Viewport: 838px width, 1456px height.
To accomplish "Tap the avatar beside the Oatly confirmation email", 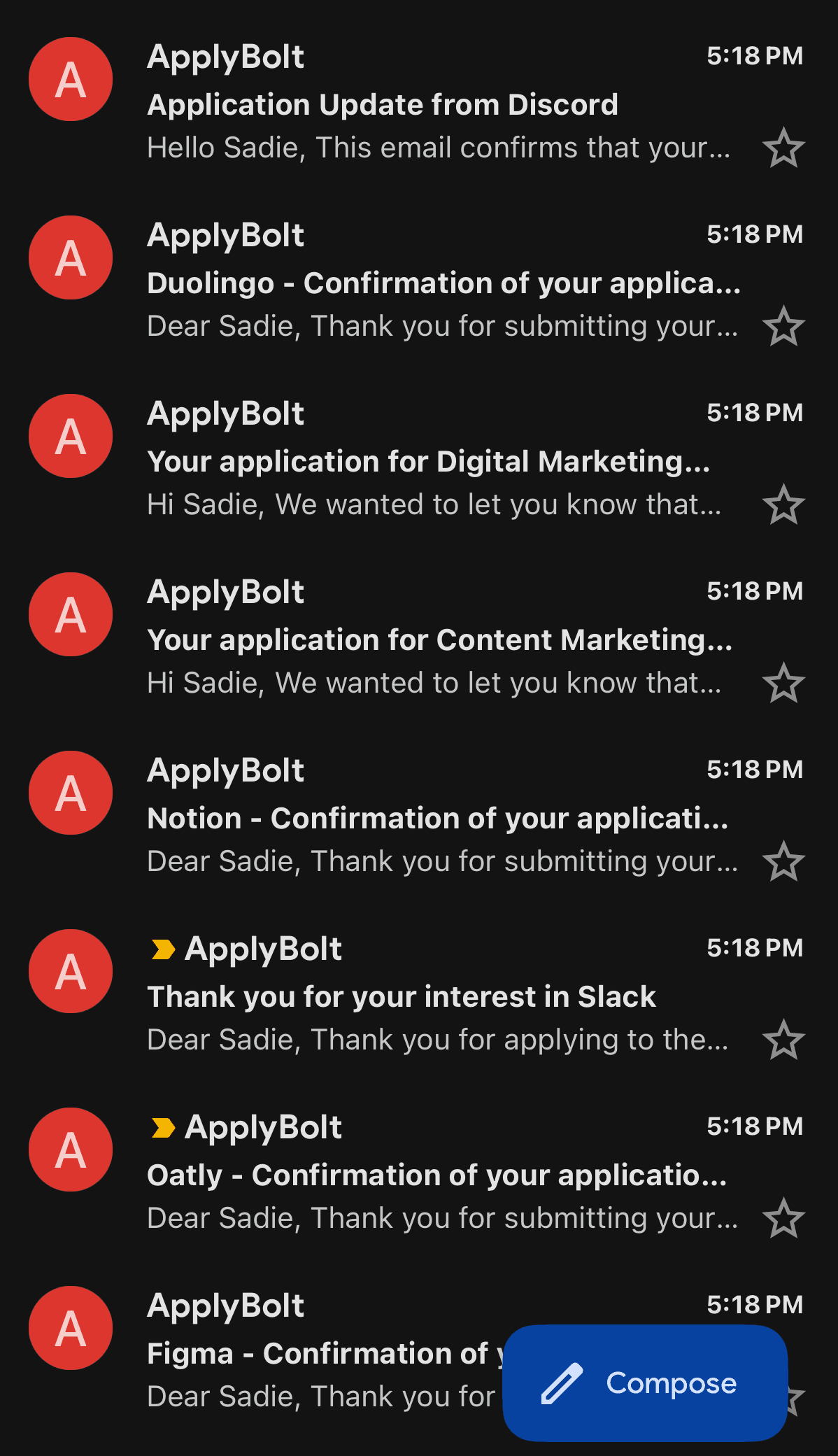I will click(70, 1150).
